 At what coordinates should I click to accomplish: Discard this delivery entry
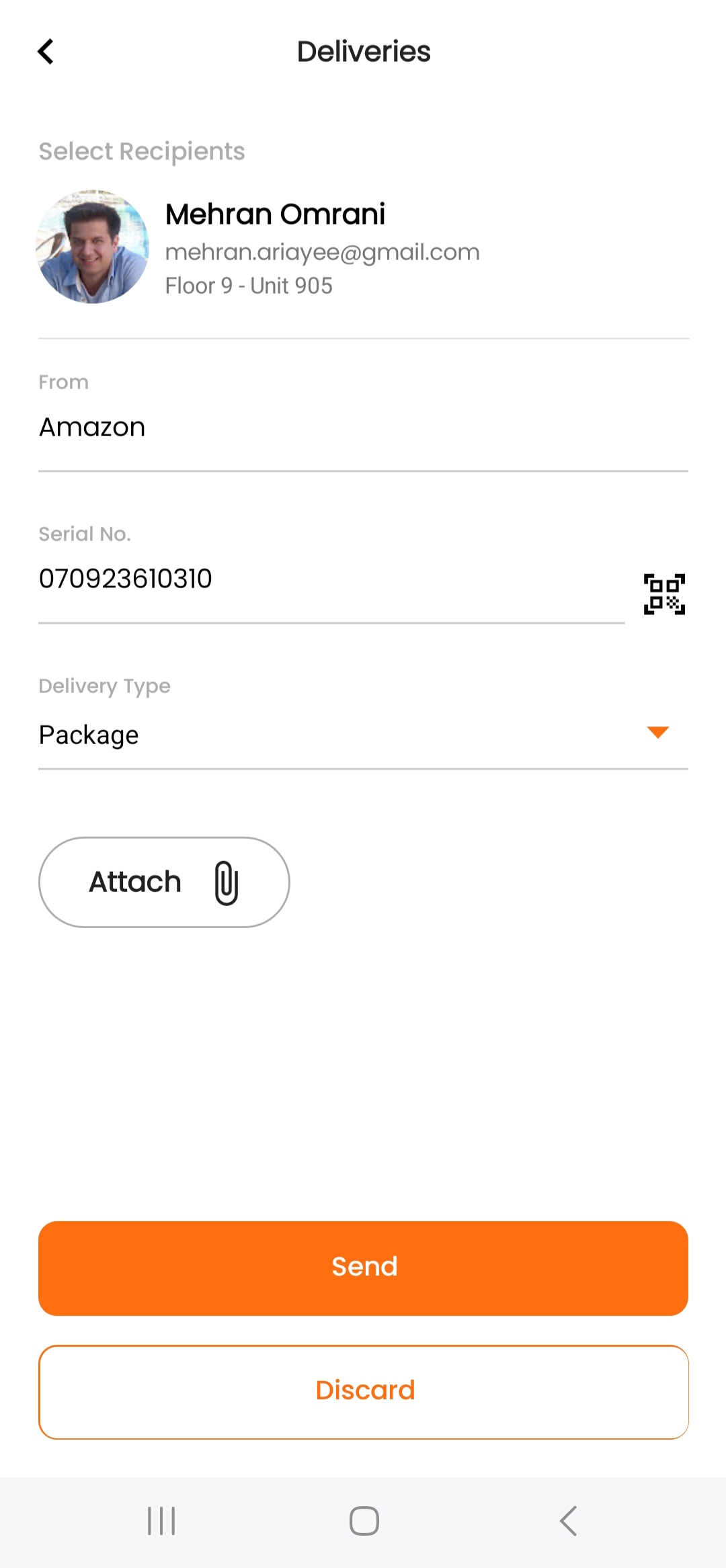tap(363, 1391)
